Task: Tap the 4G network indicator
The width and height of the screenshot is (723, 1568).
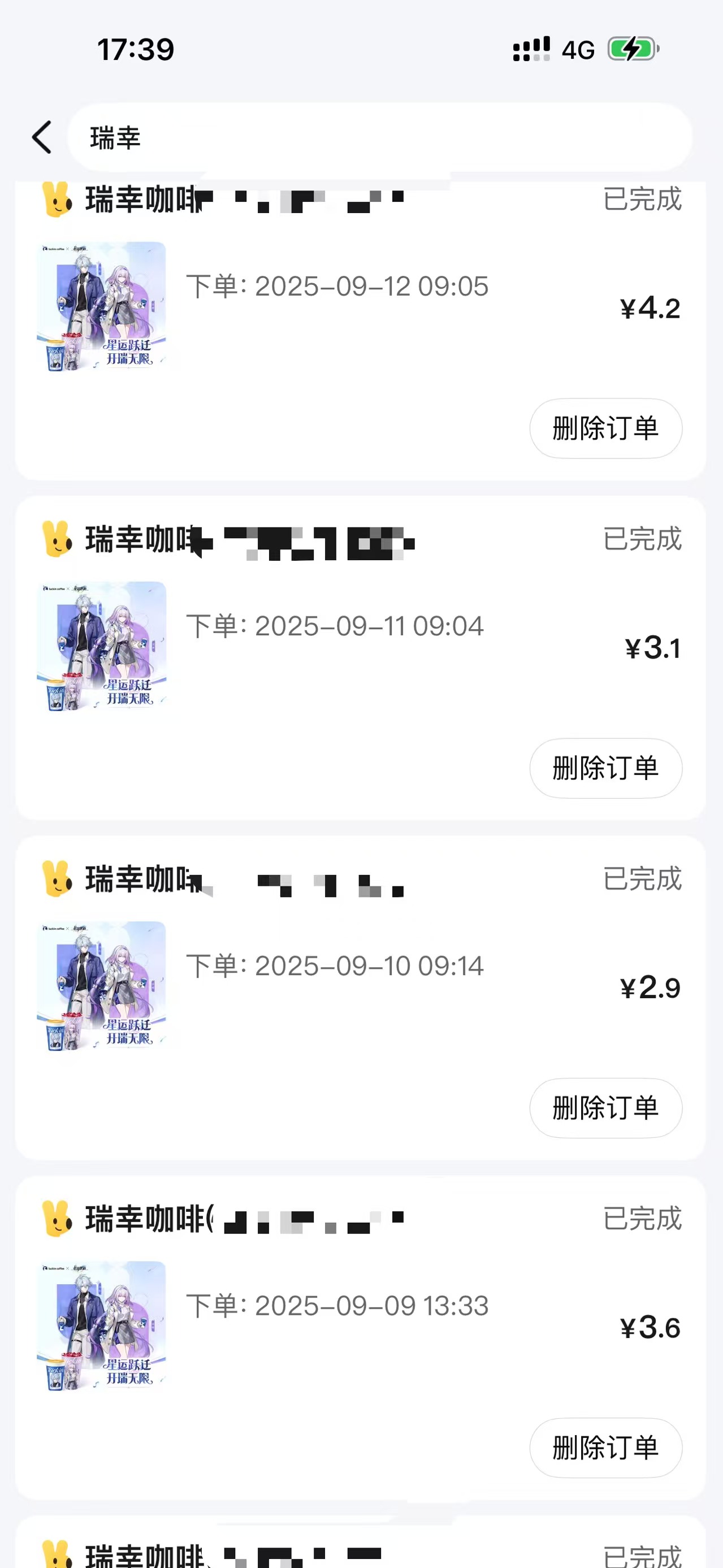Action: [574, 50]
